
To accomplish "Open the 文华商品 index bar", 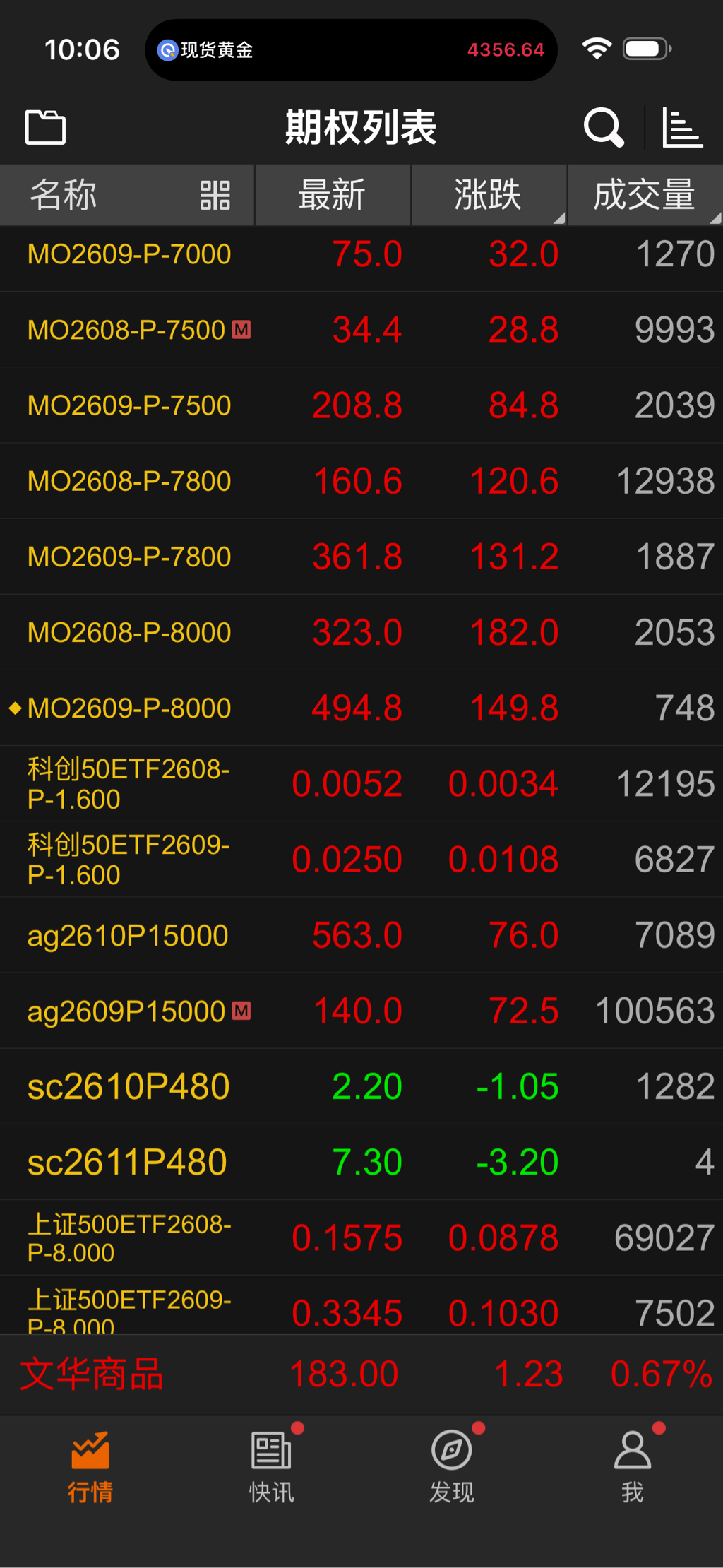I will tap(361, 1374).
